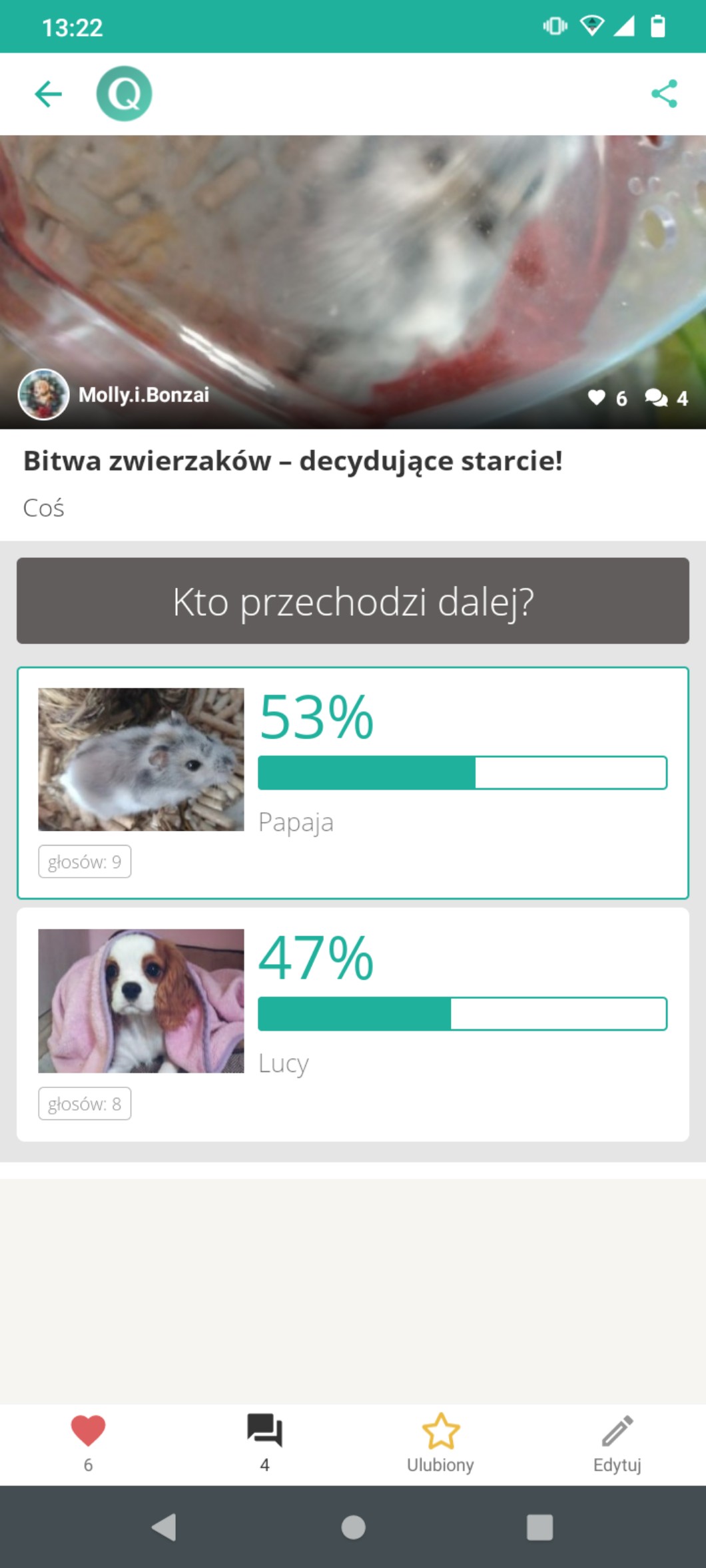Open the comments with 4 replies
The height and width of the screenshot is (1568, 706).
pos(264,1442)
